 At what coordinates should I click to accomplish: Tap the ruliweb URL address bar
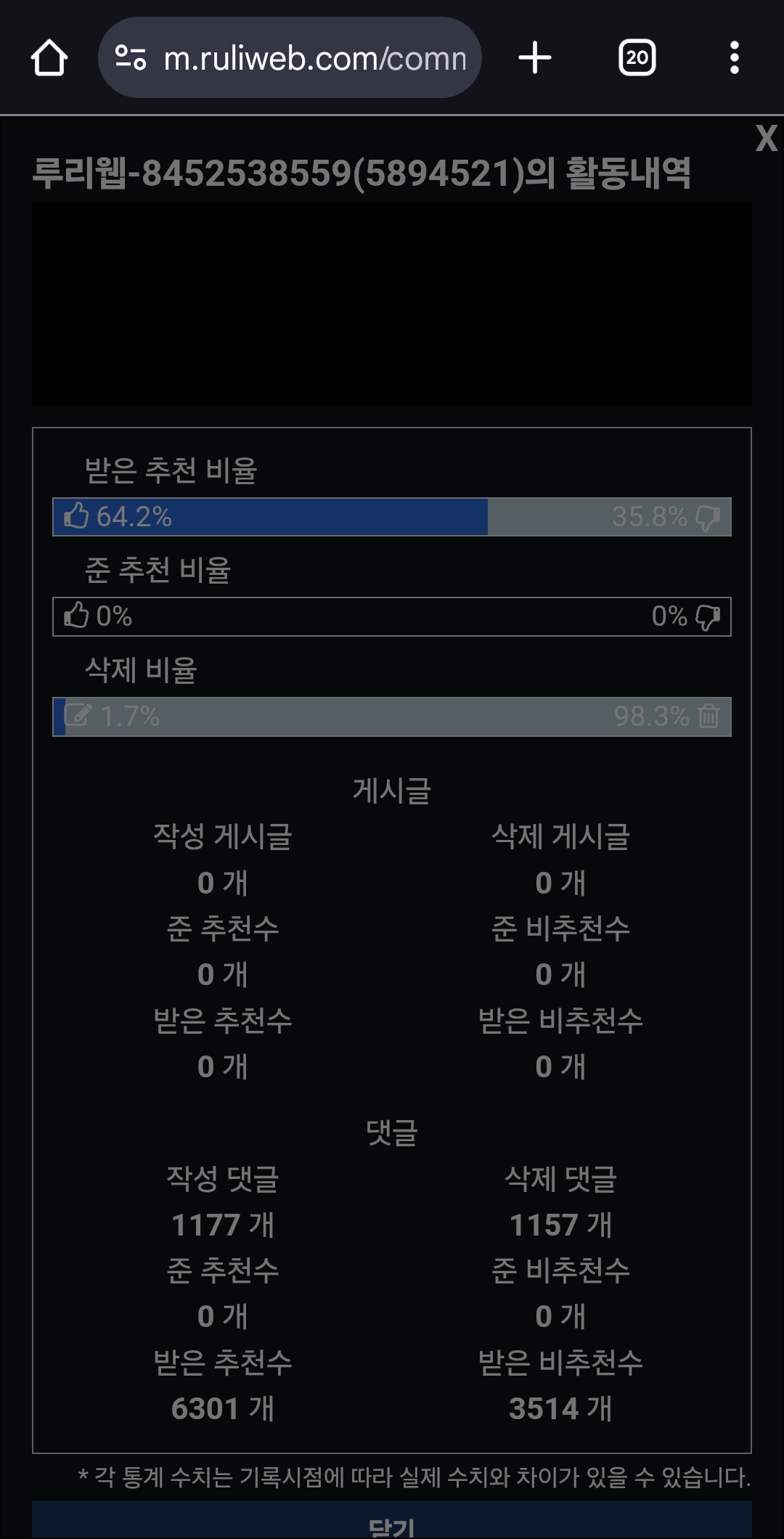coord(314,58)
